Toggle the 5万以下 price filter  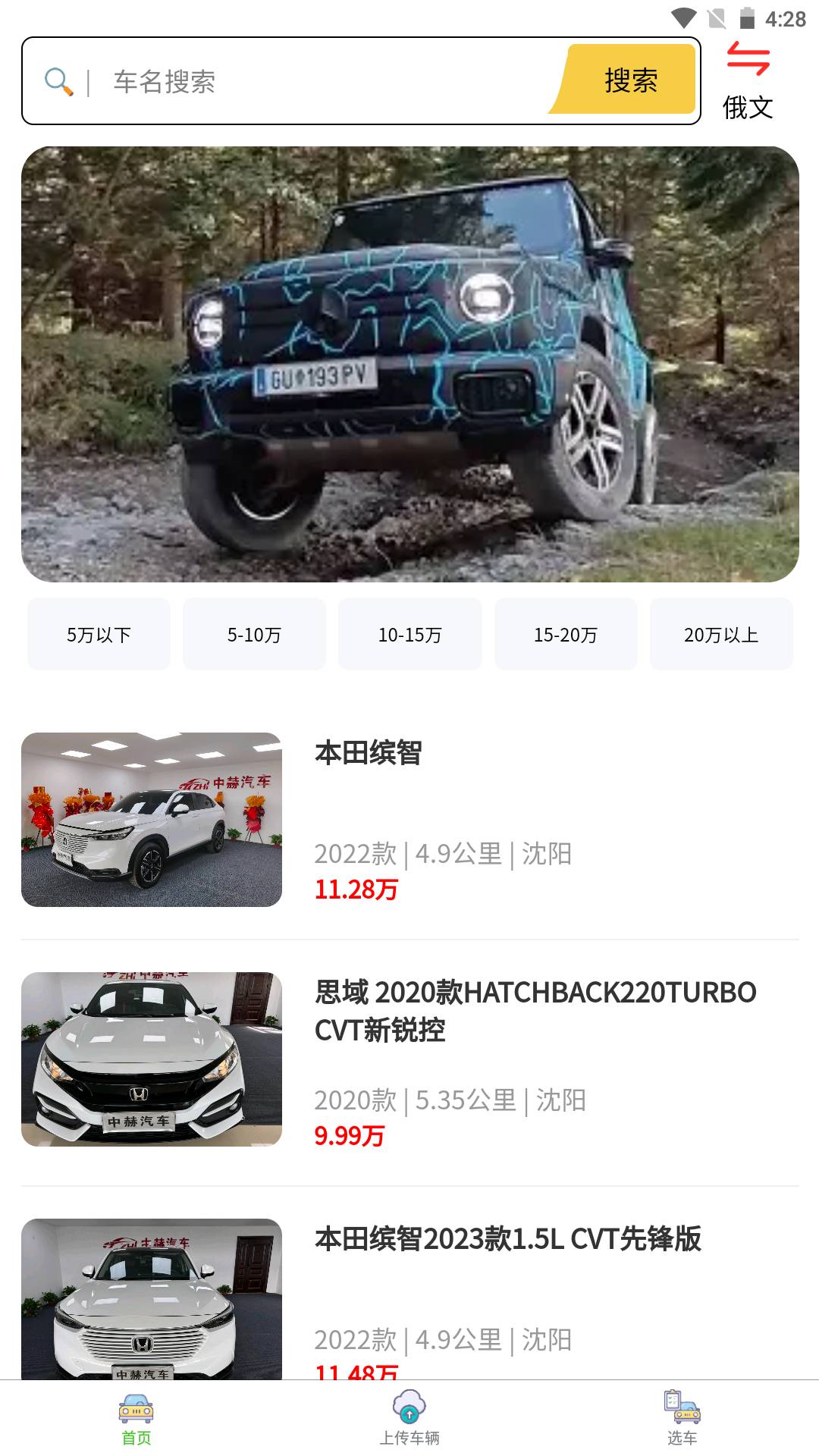99,634
